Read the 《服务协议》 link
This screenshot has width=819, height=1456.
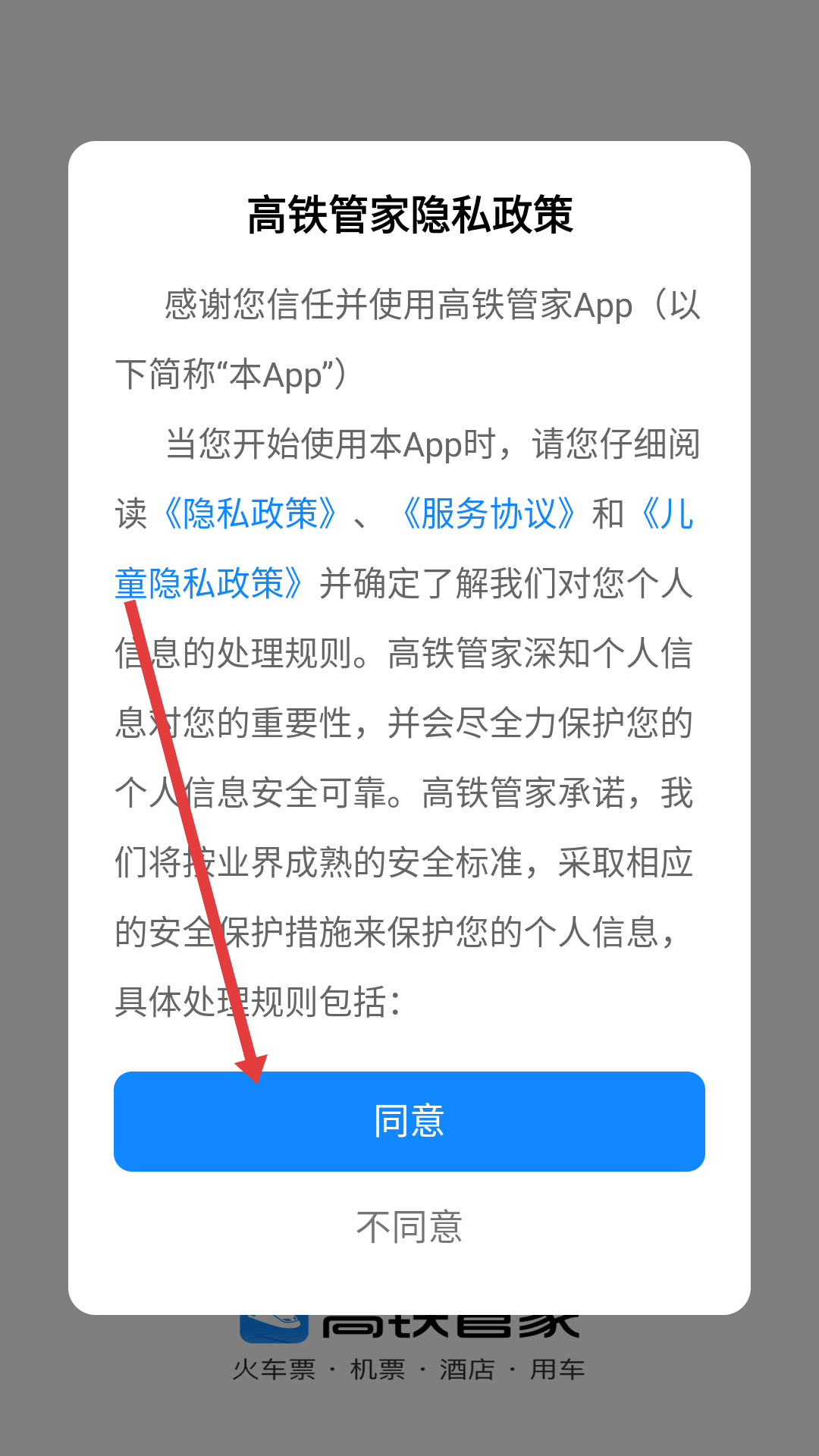click(488, 514)
